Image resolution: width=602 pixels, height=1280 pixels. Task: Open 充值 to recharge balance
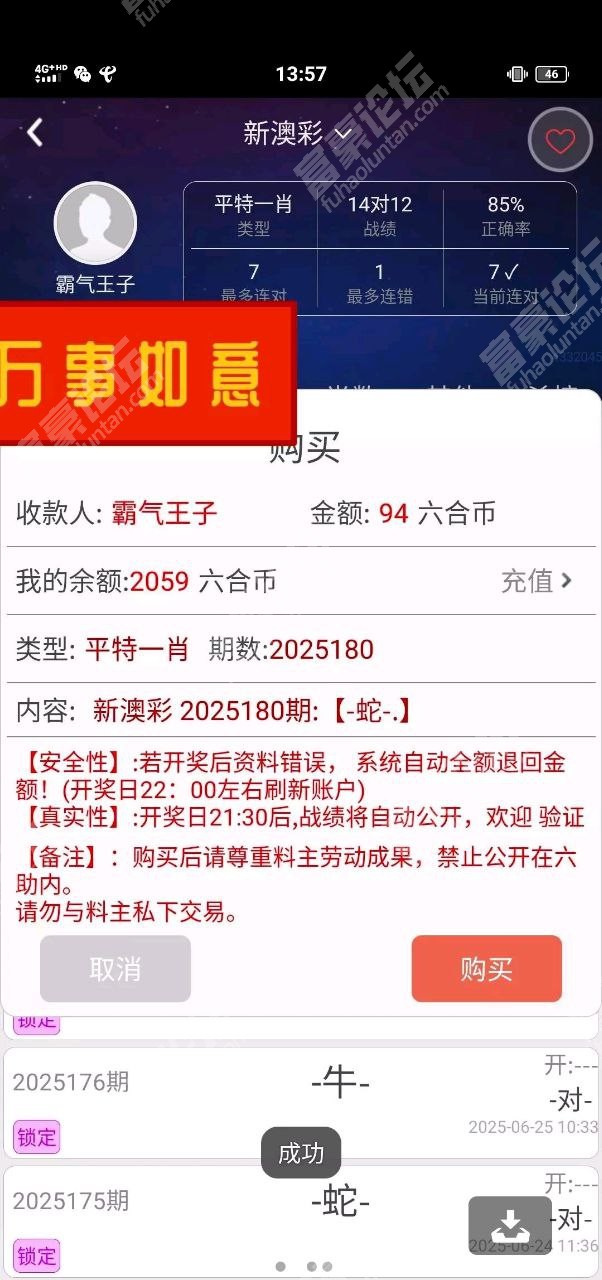[537, 581]
